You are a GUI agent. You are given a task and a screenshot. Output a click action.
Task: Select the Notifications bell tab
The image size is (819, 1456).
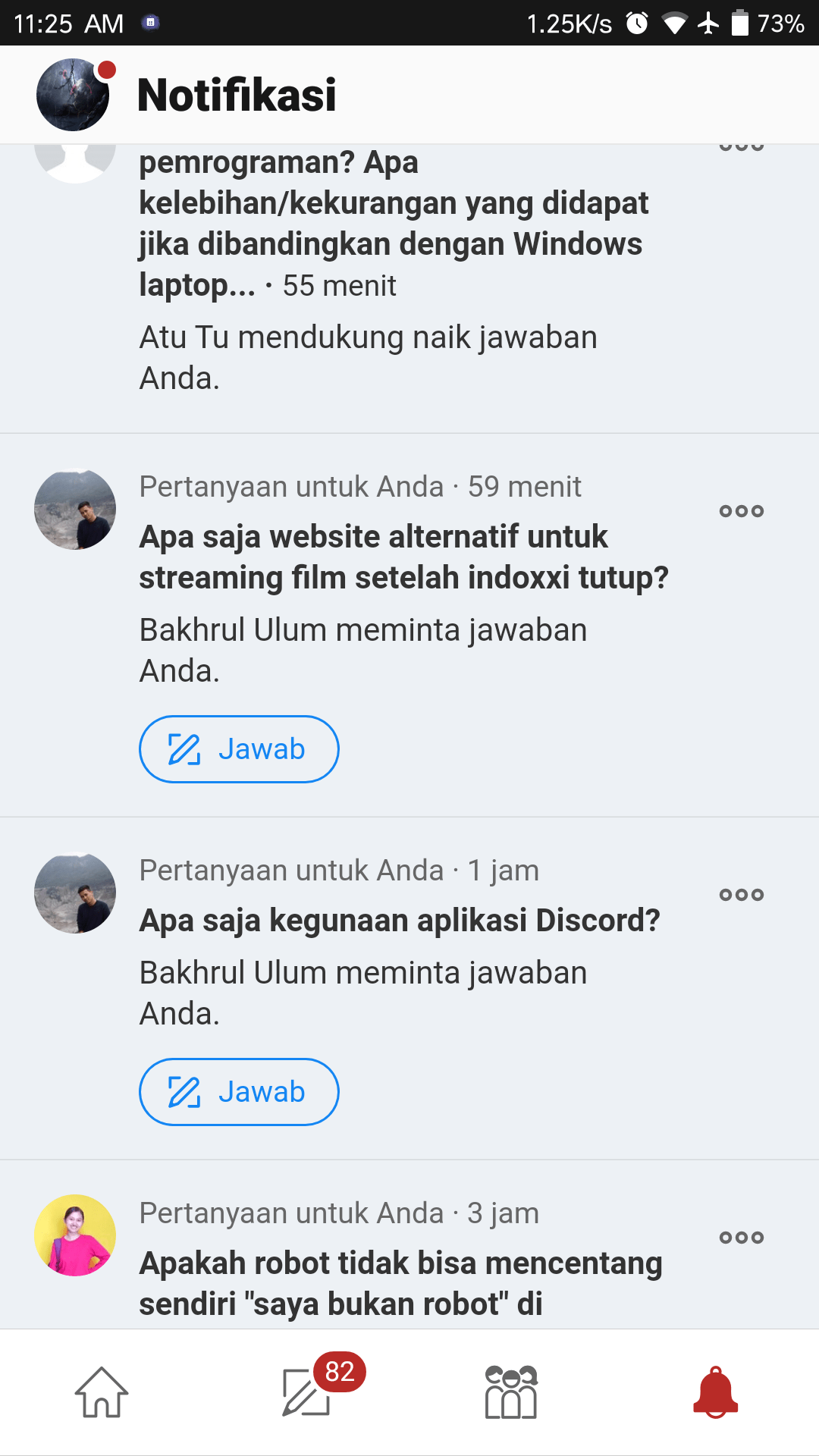[715, 1392]
